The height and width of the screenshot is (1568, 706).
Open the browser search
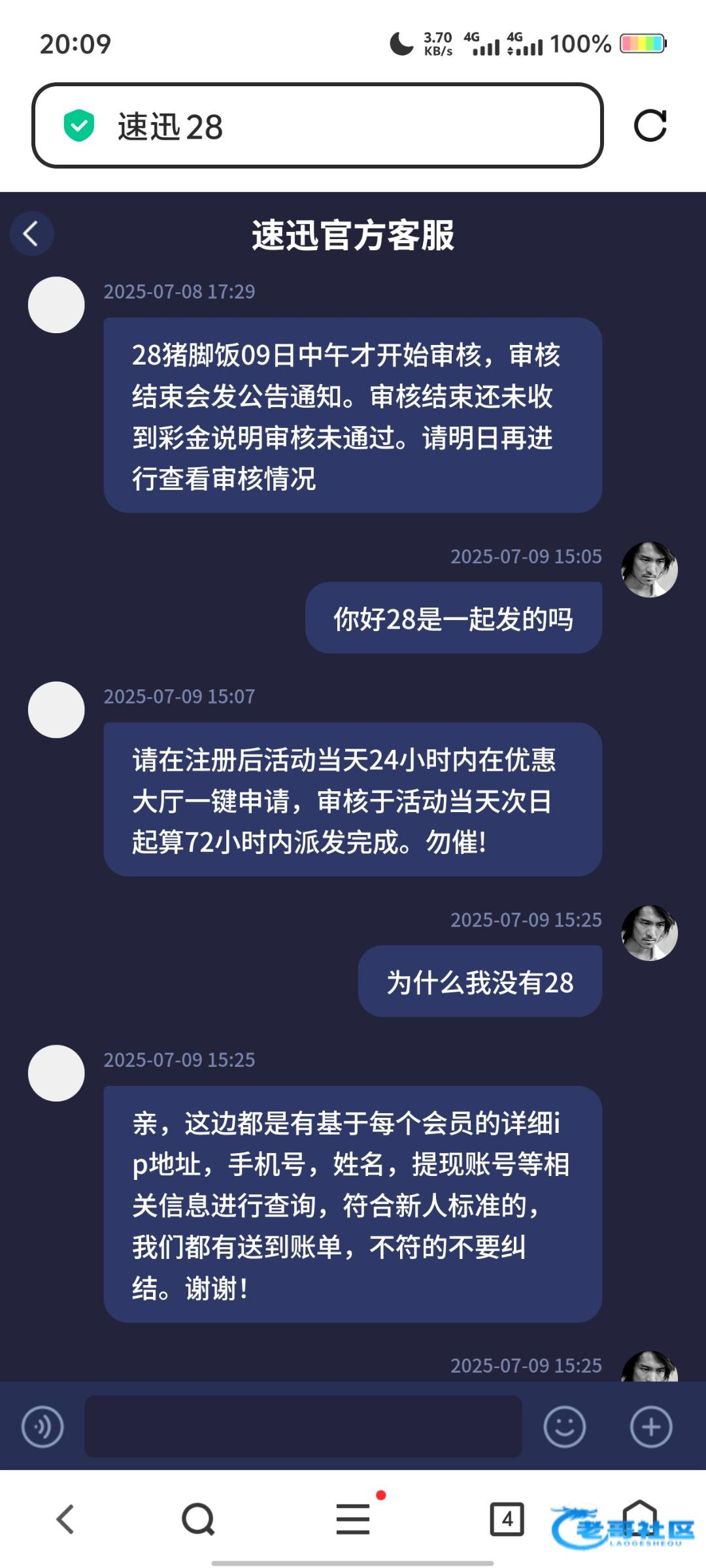[x=198, y=1519]
